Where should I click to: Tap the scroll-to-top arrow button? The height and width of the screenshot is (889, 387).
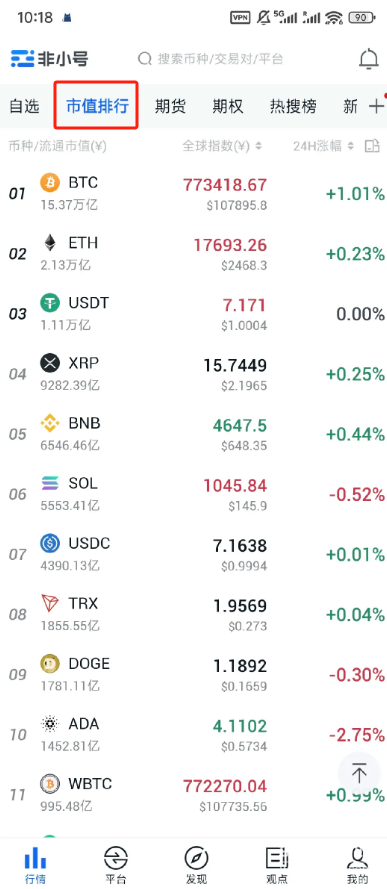[359, 772]
